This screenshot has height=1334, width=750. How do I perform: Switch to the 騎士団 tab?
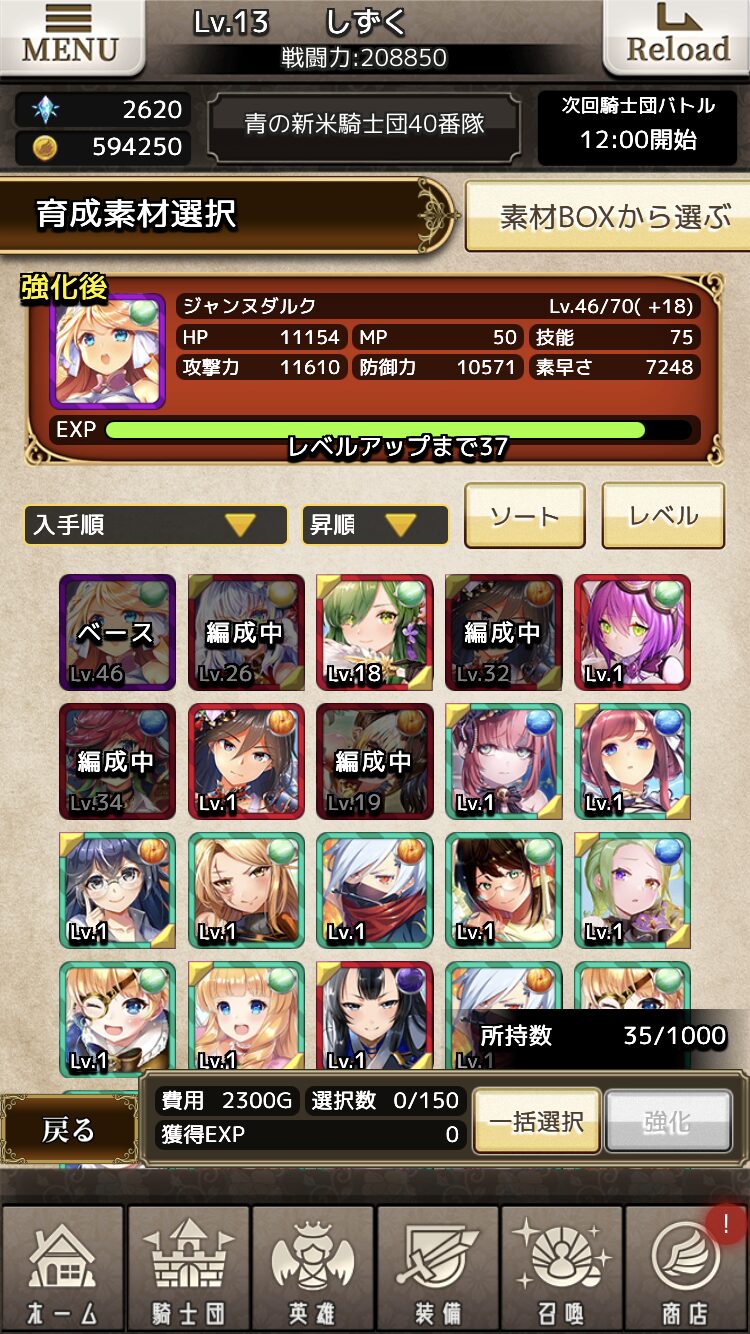point(188,1268)
